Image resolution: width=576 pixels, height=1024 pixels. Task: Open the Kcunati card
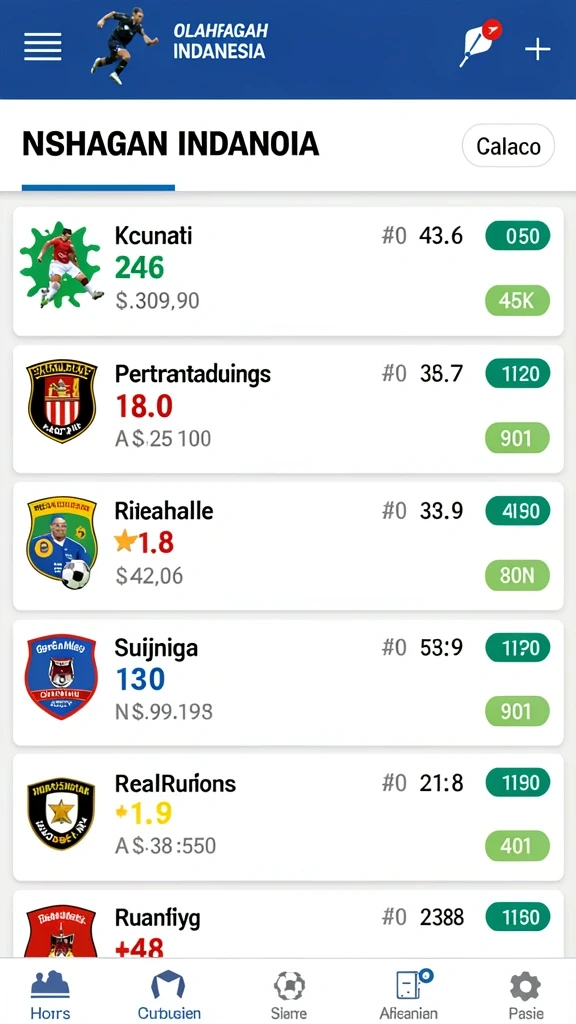[288, 271]
